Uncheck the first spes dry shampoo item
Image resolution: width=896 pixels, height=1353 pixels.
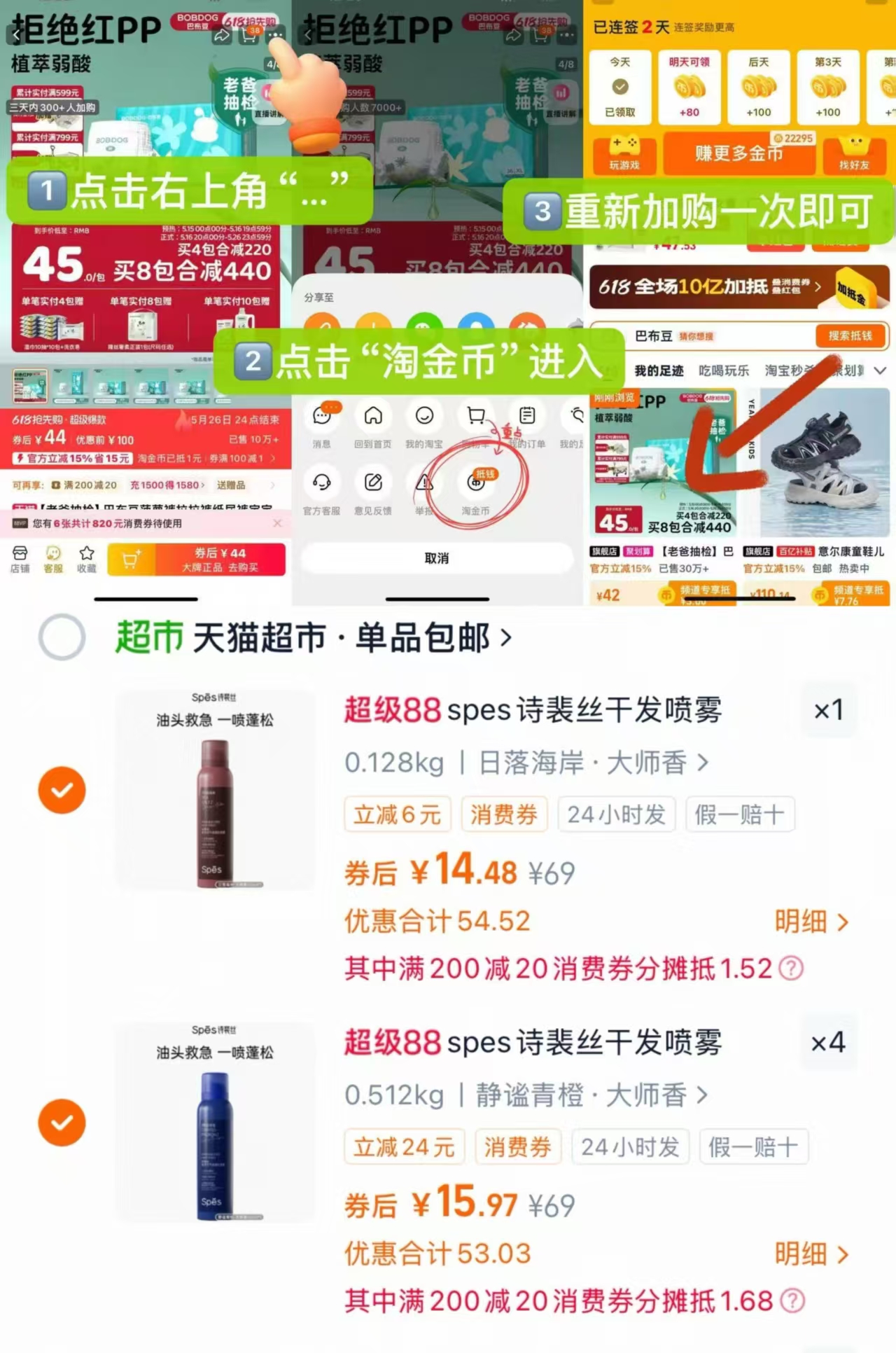[x=62, y=789]
